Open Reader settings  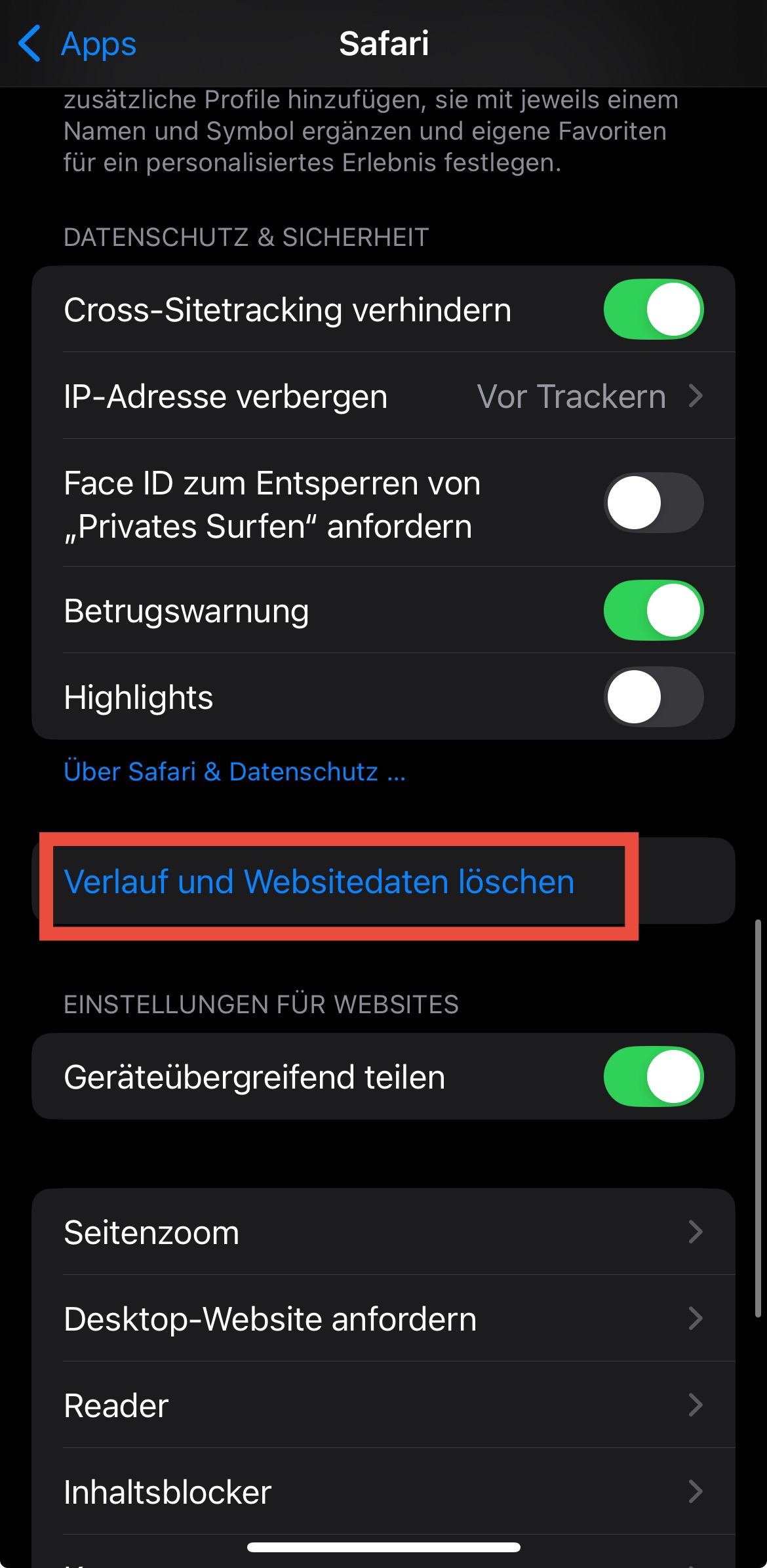[x=383, y=1405]
